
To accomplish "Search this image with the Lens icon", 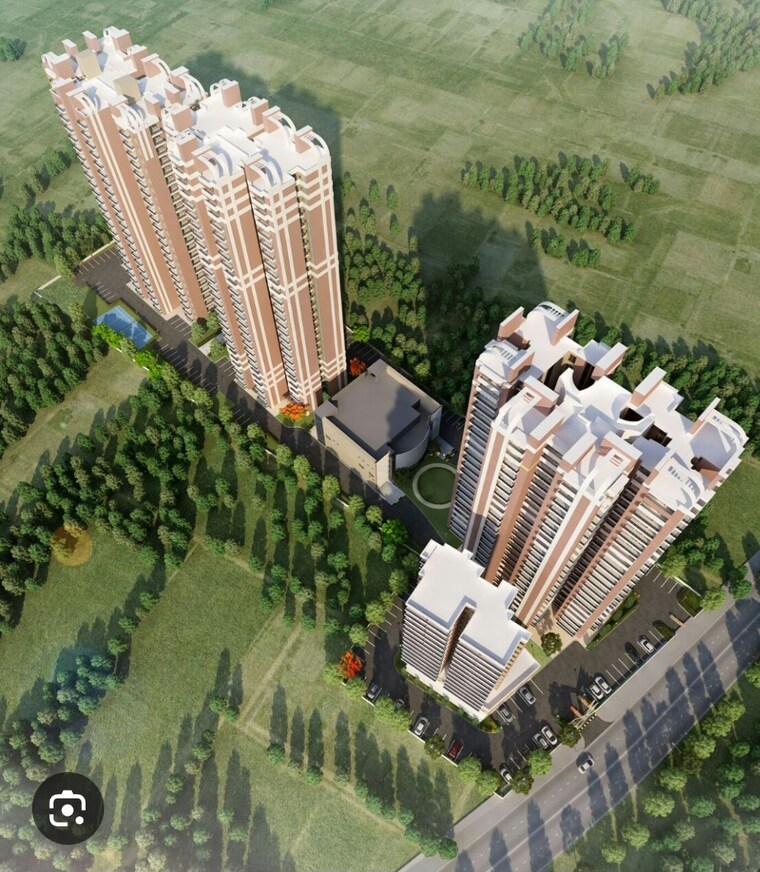I will [68, 807].
